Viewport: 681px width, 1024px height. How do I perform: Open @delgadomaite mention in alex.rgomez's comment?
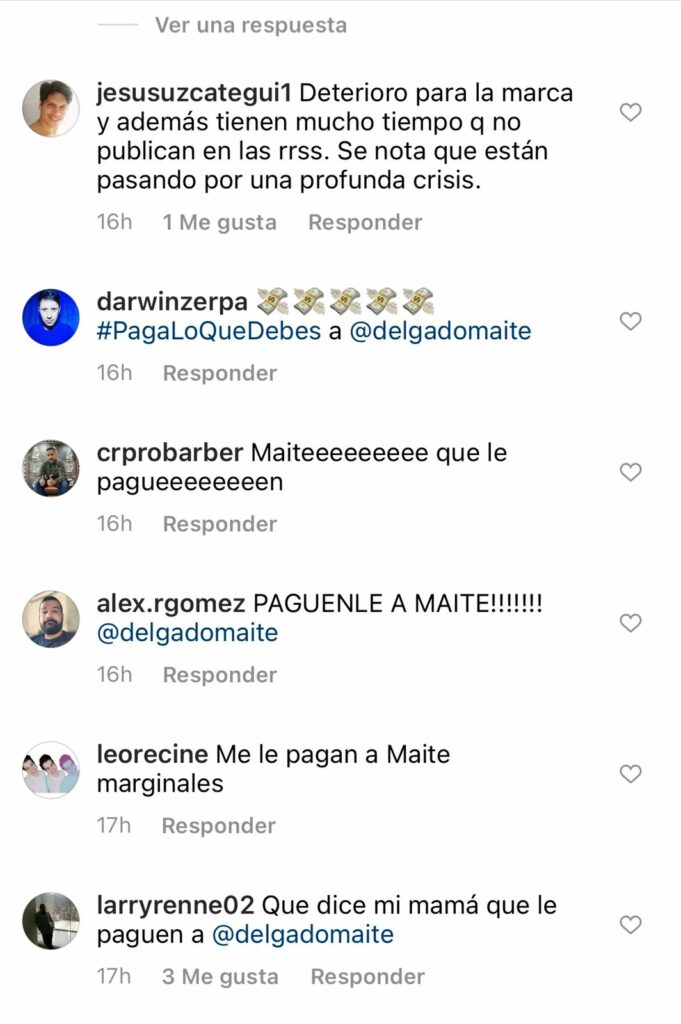tap(187, 633)
